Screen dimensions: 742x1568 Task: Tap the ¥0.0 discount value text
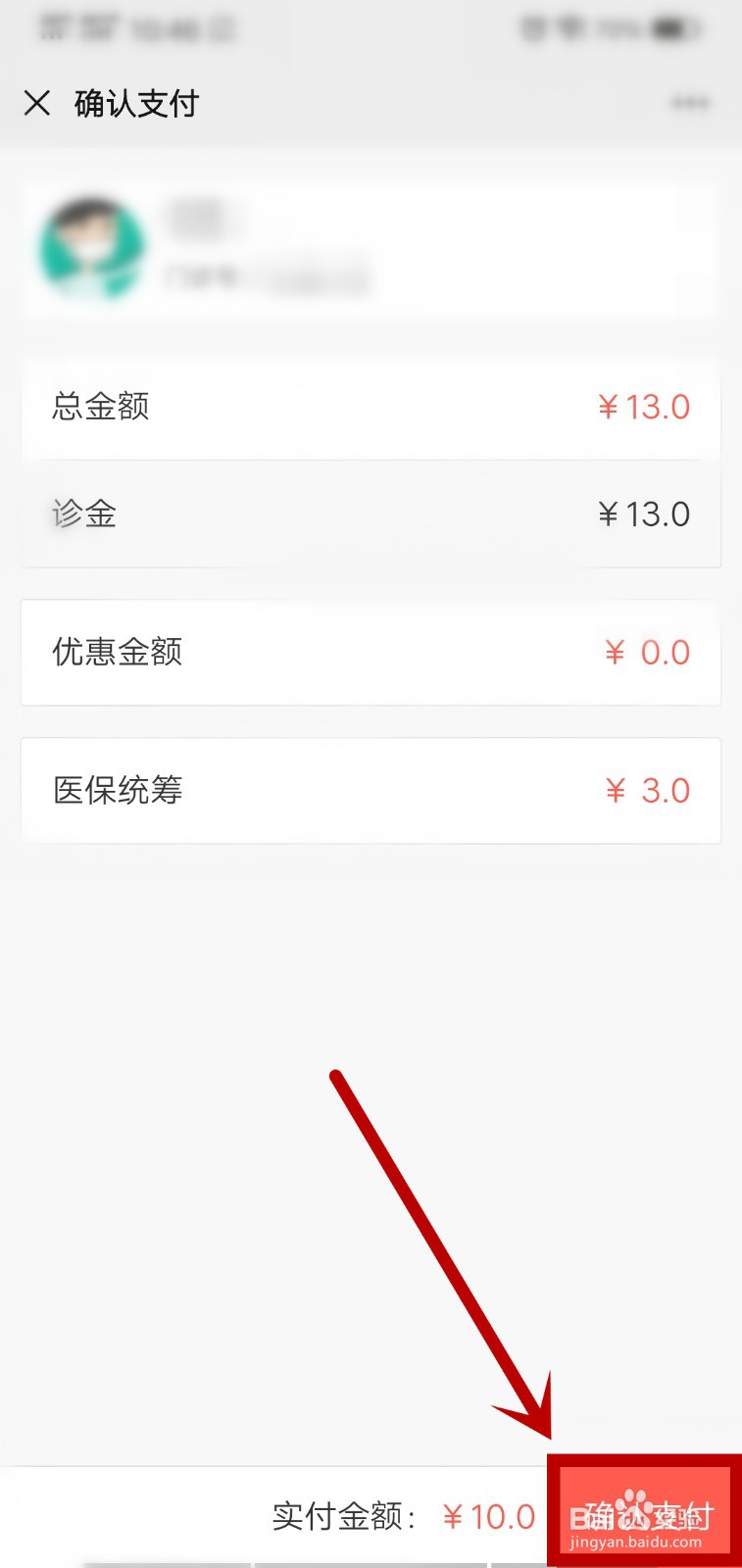point(646,653)
